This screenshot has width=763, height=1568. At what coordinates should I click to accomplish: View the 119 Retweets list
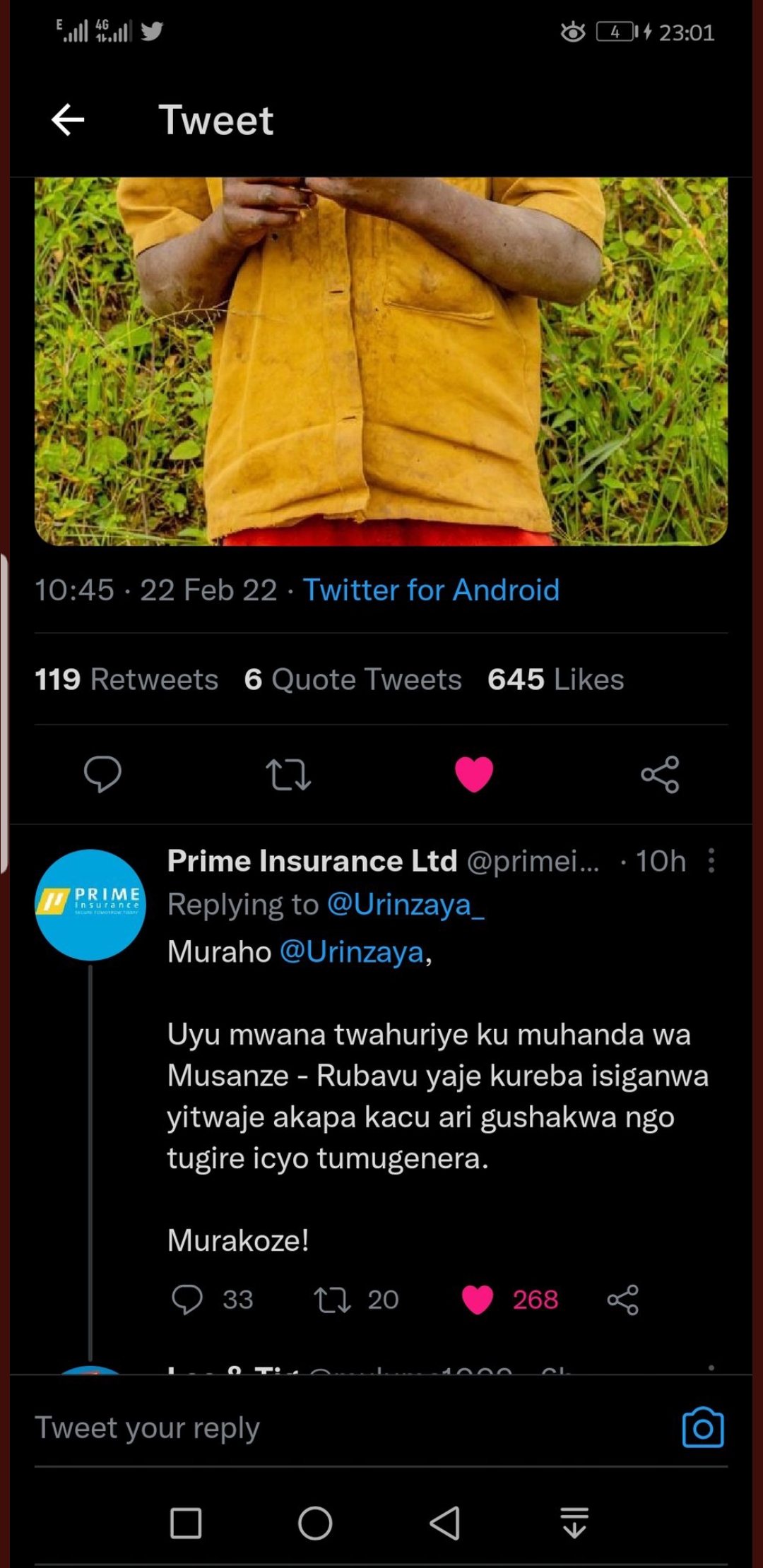pos(126,679)
